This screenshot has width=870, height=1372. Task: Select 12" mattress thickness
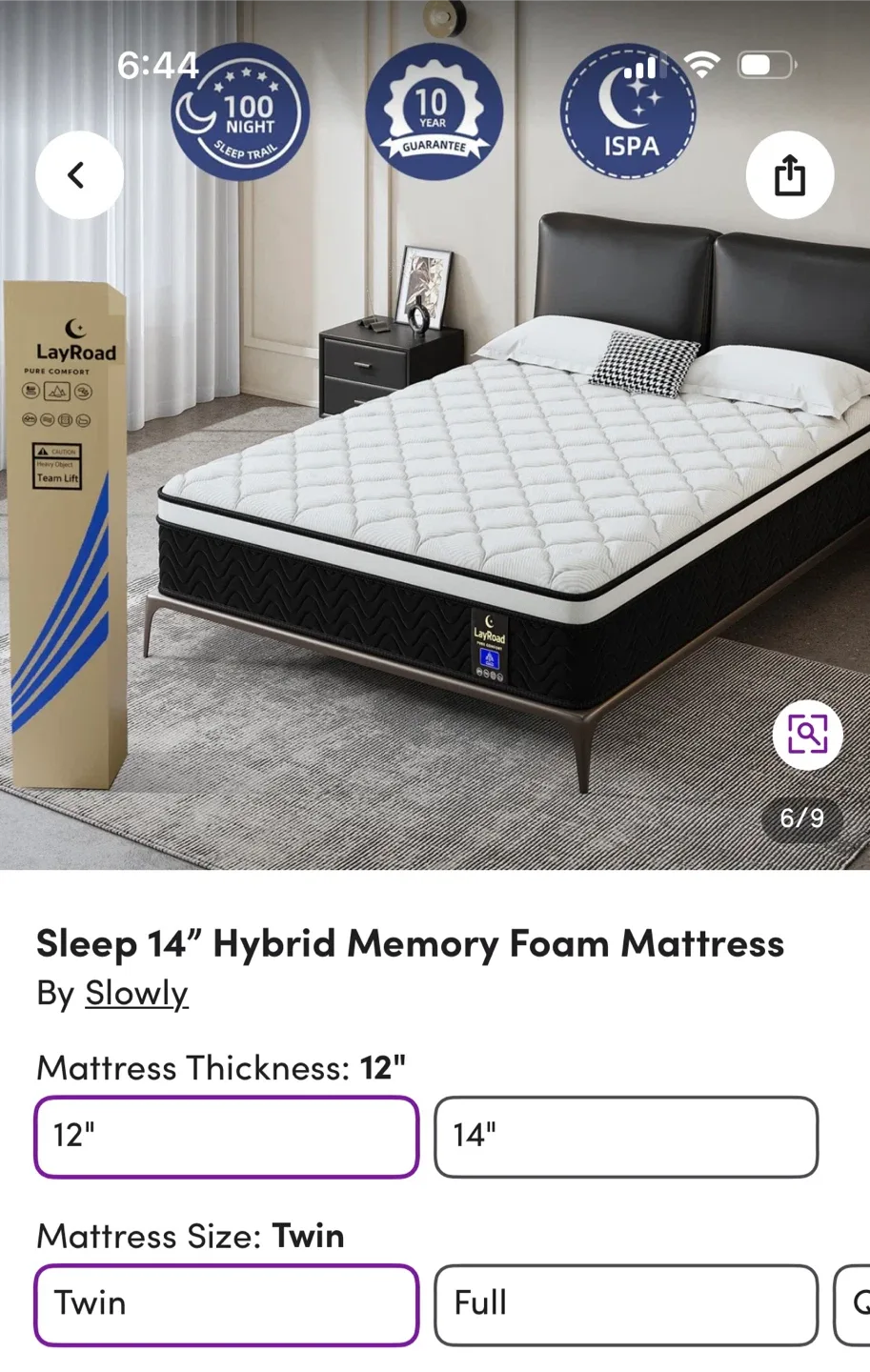(227, 1137)
